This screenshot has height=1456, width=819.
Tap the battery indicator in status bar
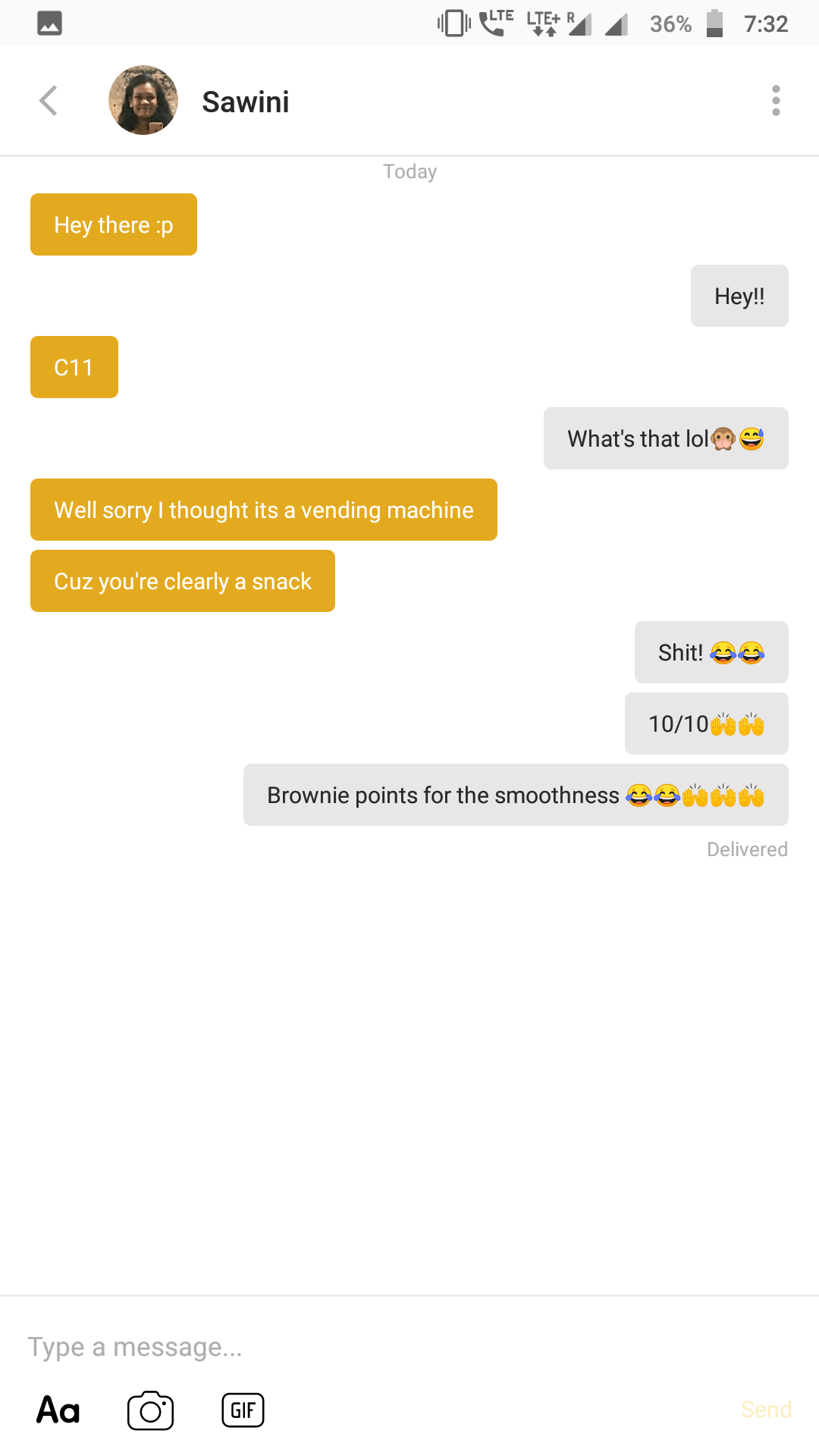click(714, 23)
